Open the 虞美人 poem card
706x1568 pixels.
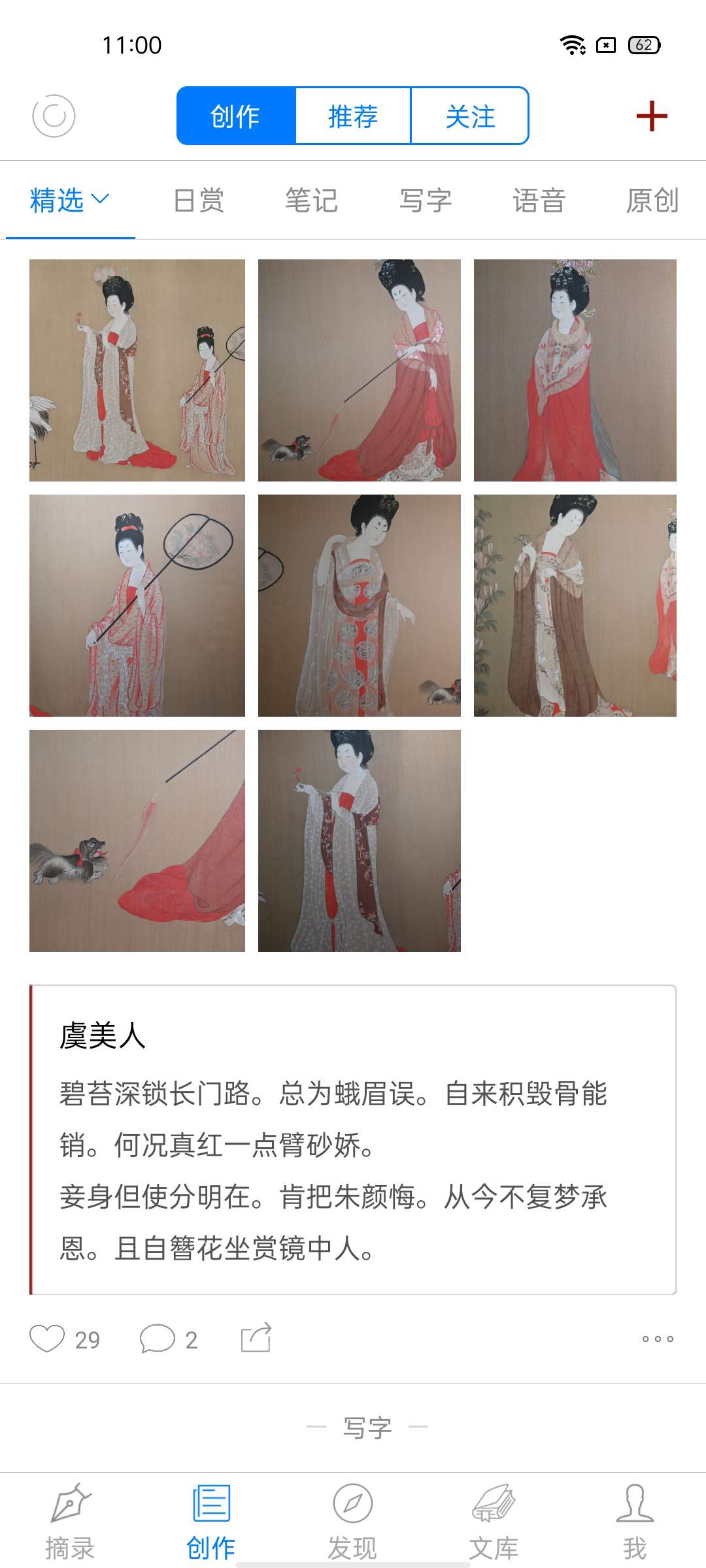pyautogui.click(x=353, y=1139)
